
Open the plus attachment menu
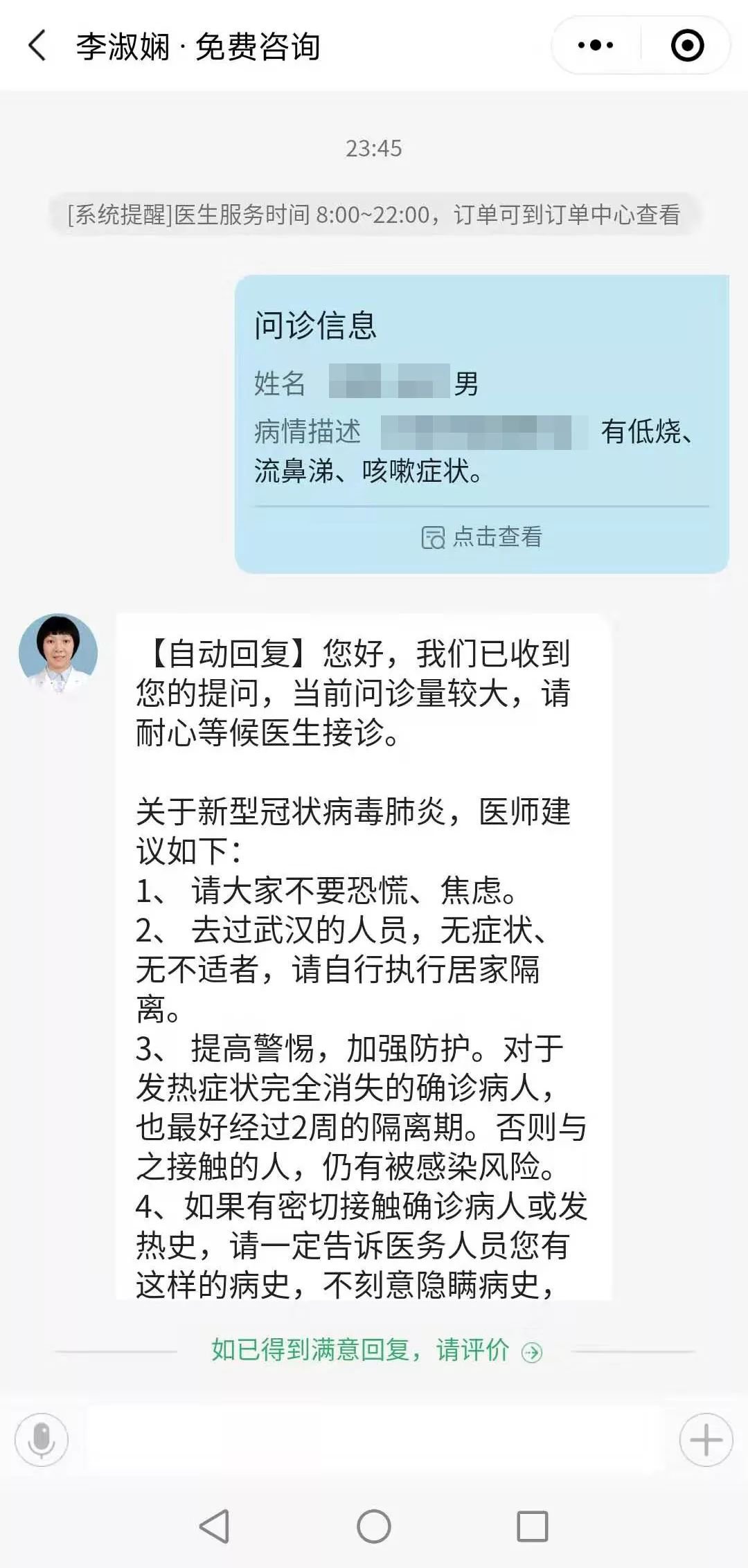click(x=706, y=1439)
